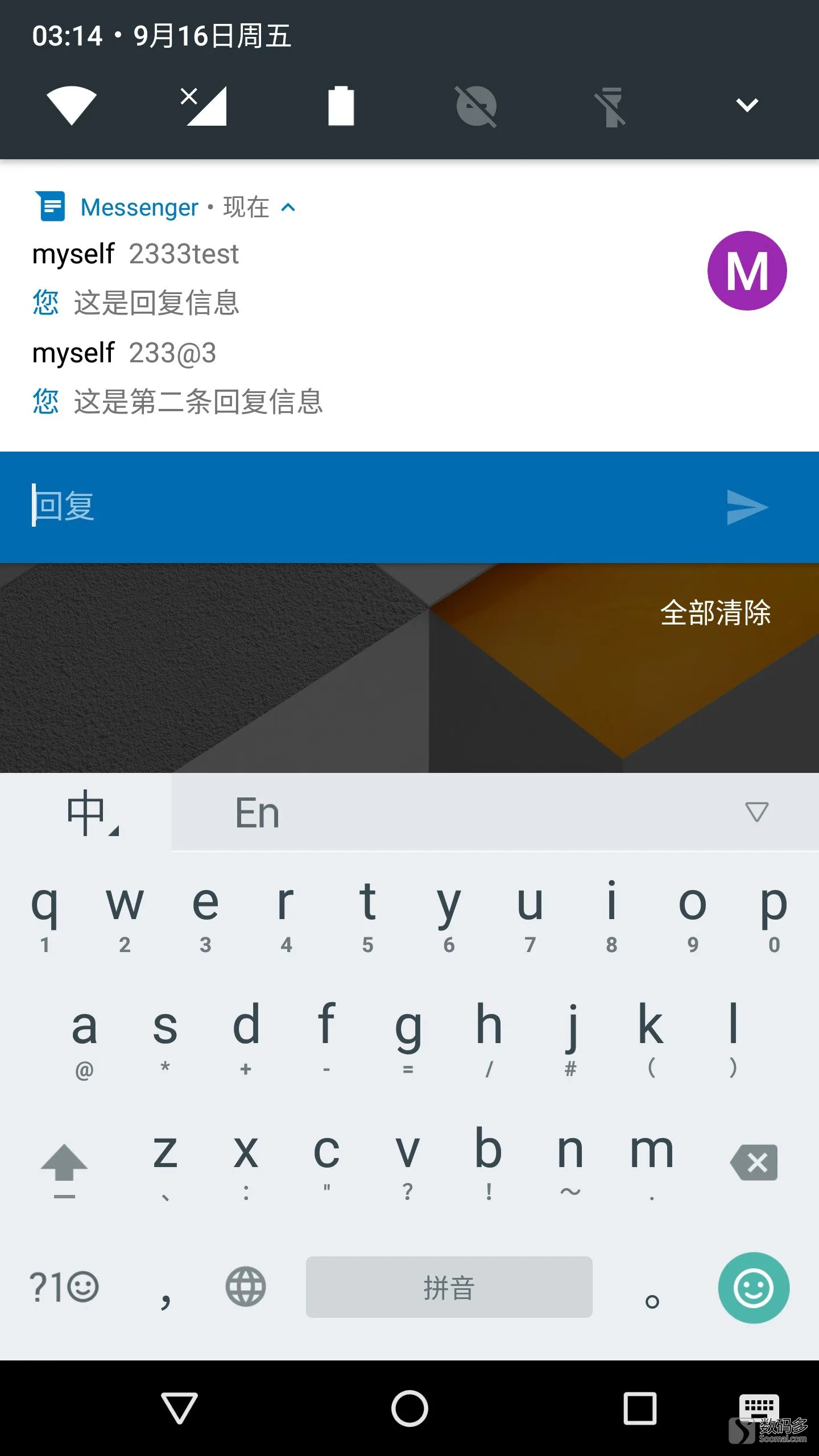The height and width of the screenshot is (1456, 819).
Task: Hide the keyboard candidate bar triangle
Action: (756, 812)
